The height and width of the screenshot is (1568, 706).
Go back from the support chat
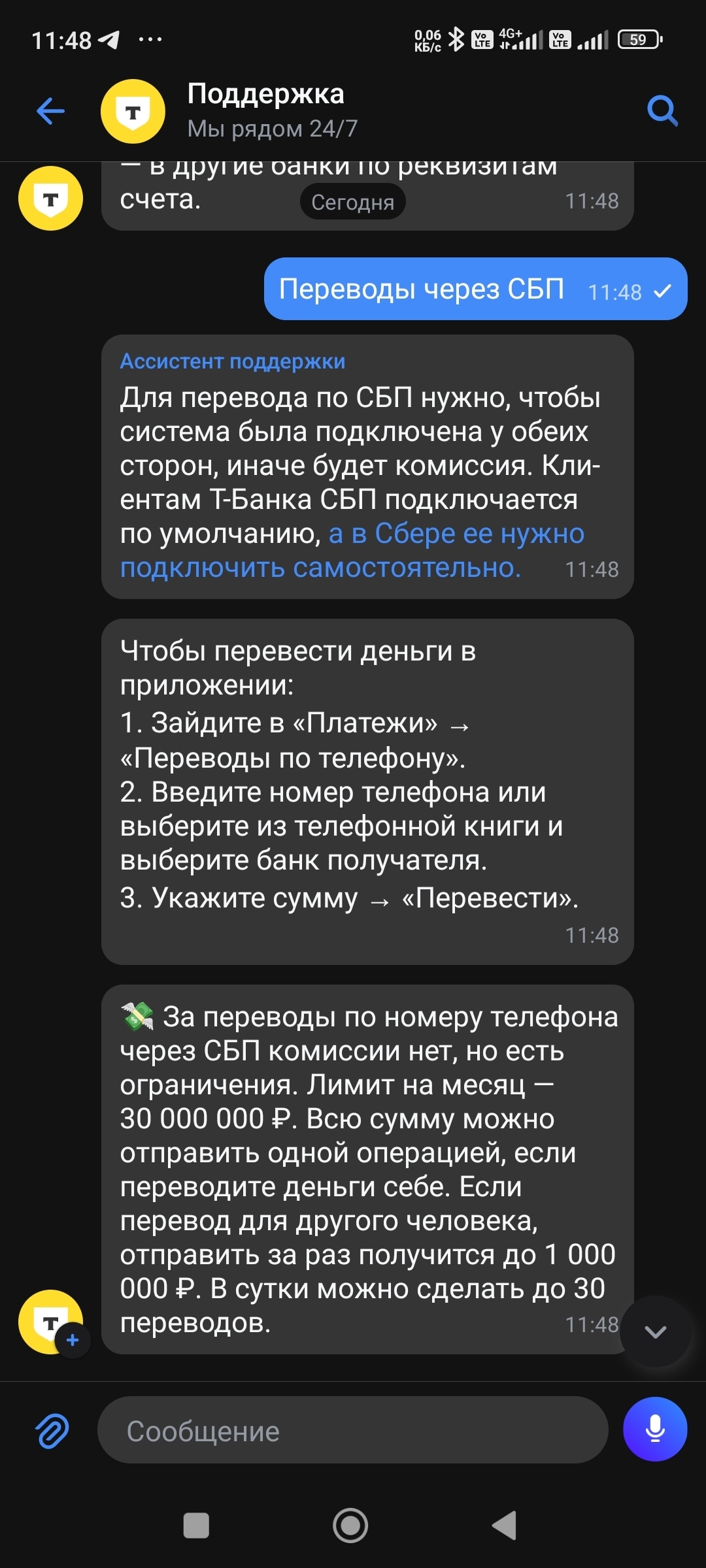(x=50, y=111)
